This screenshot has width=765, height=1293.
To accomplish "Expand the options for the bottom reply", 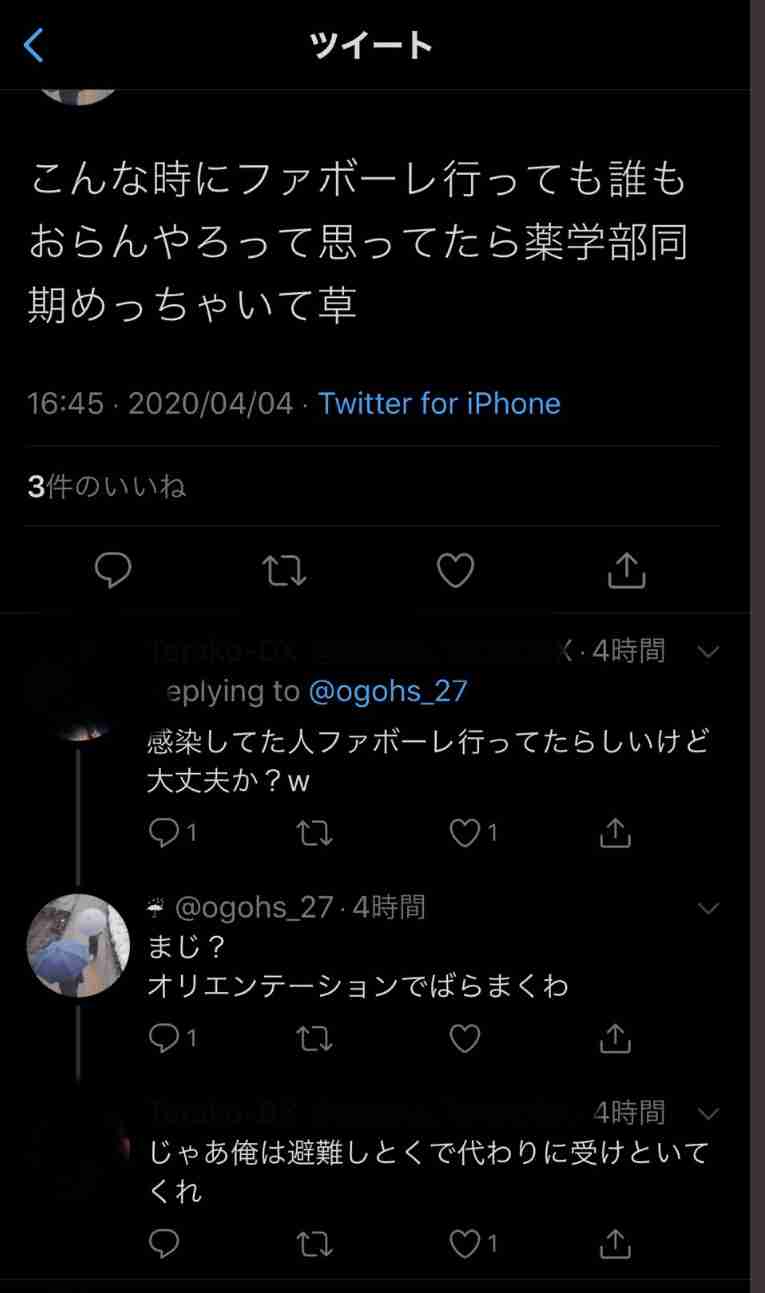I will click(709, 1113).
